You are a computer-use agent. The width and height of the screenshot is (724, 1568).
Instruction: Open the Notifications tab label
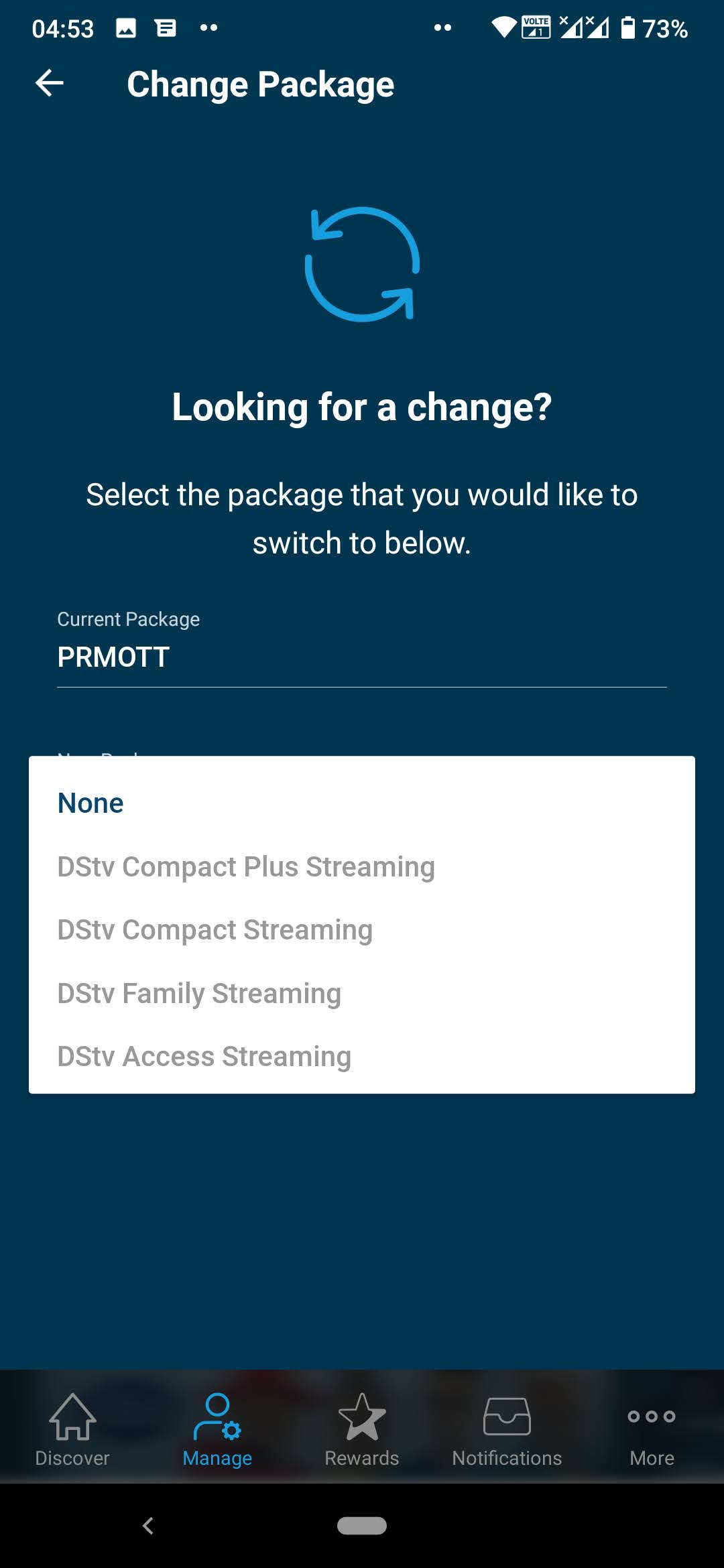pos(506,1458)
